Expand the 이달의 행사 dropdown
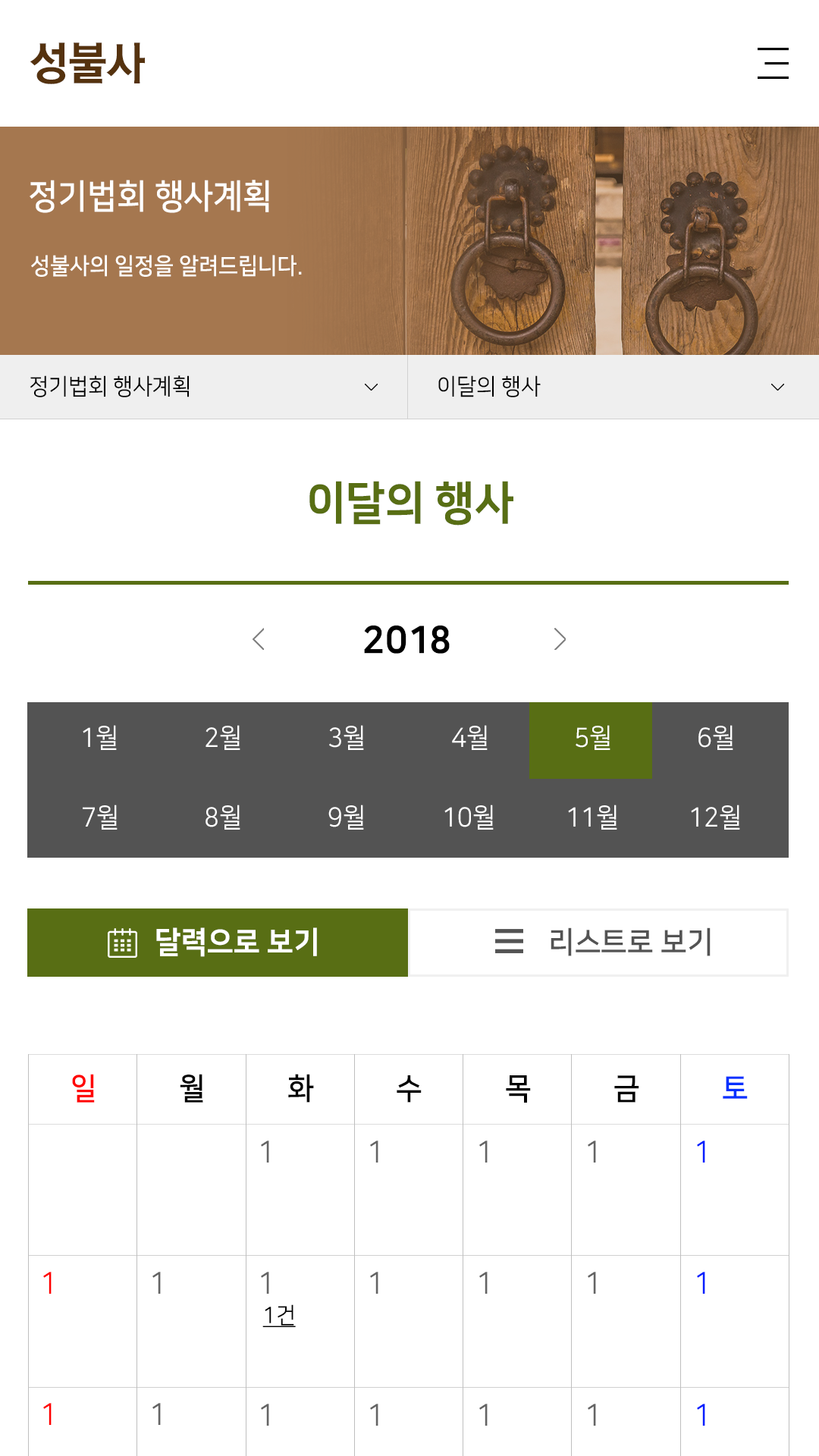The width and height of the screenshot is (819, 1456). (611, 387)
